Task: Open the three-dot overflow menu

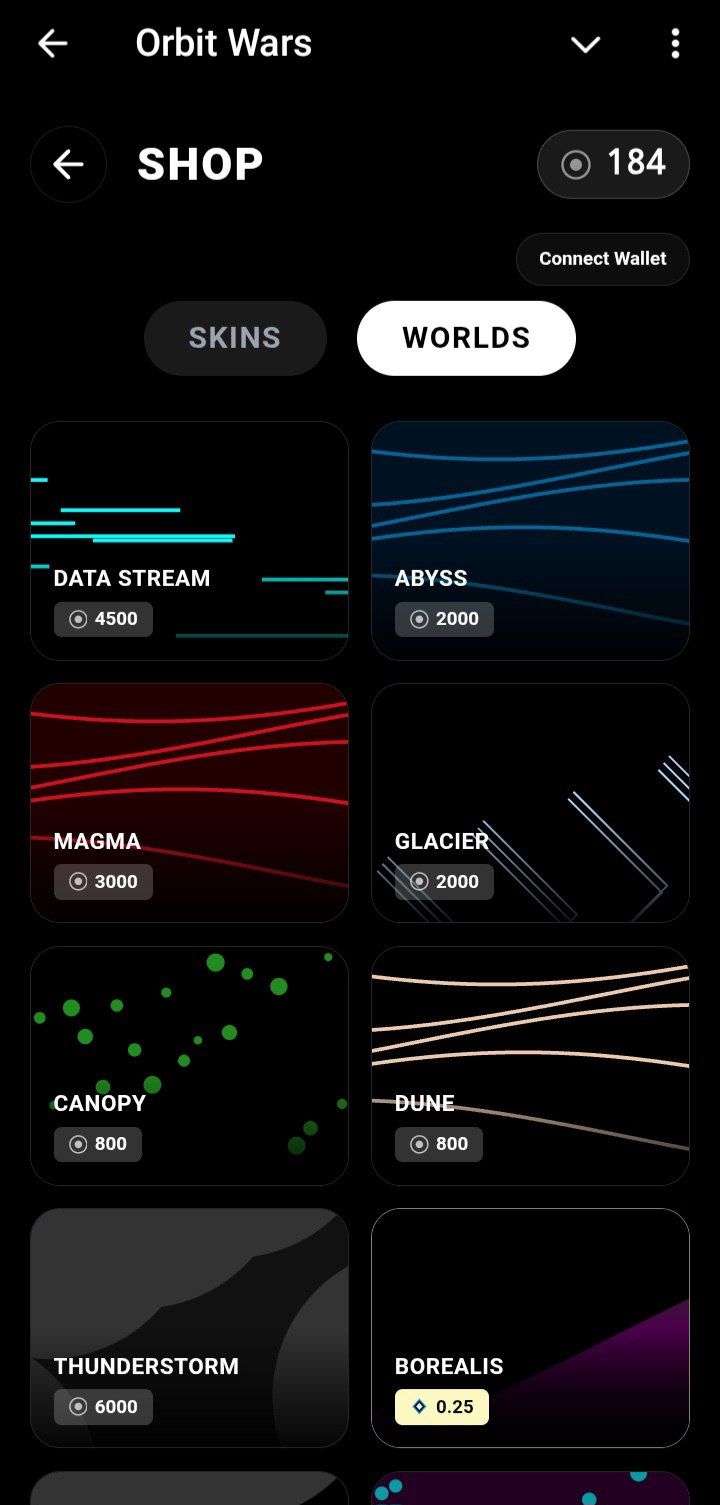Action: click(675, 44)
